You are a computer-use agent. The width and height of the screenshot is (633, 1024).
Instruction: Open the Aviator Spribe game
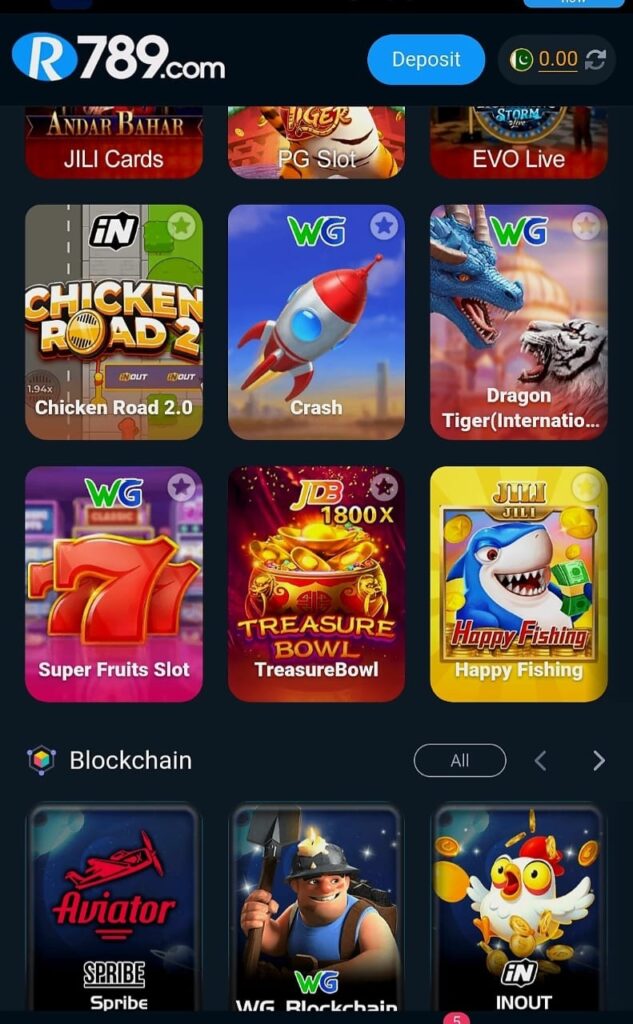pyautogui.click(x=114, y=910)
